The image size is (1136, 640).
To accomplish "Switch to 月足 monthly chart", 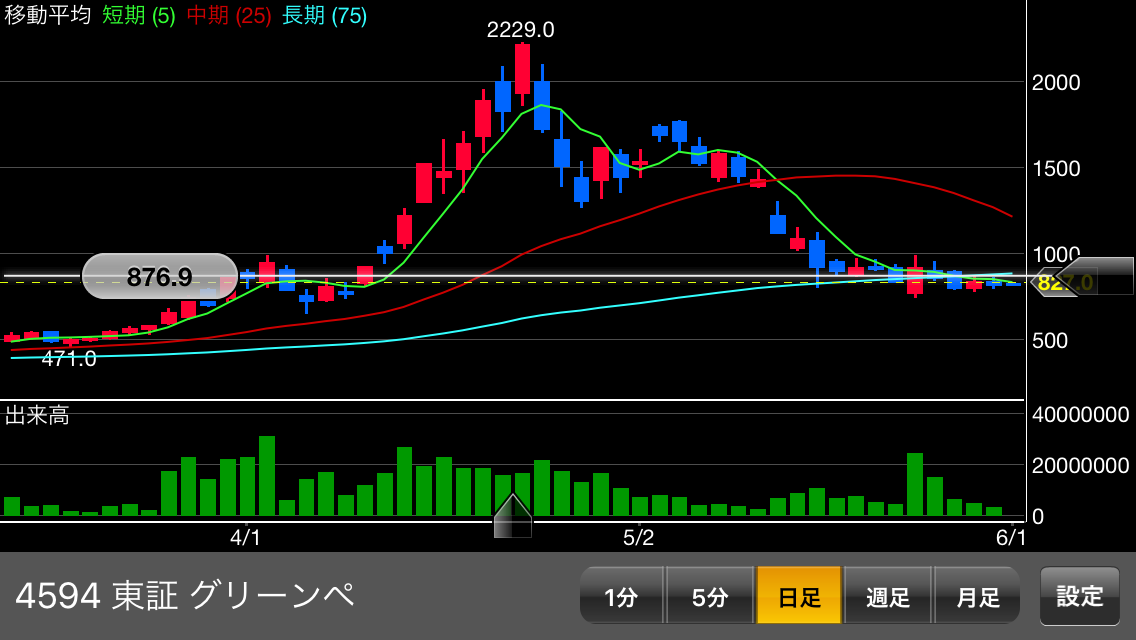I will pos(977,597).
